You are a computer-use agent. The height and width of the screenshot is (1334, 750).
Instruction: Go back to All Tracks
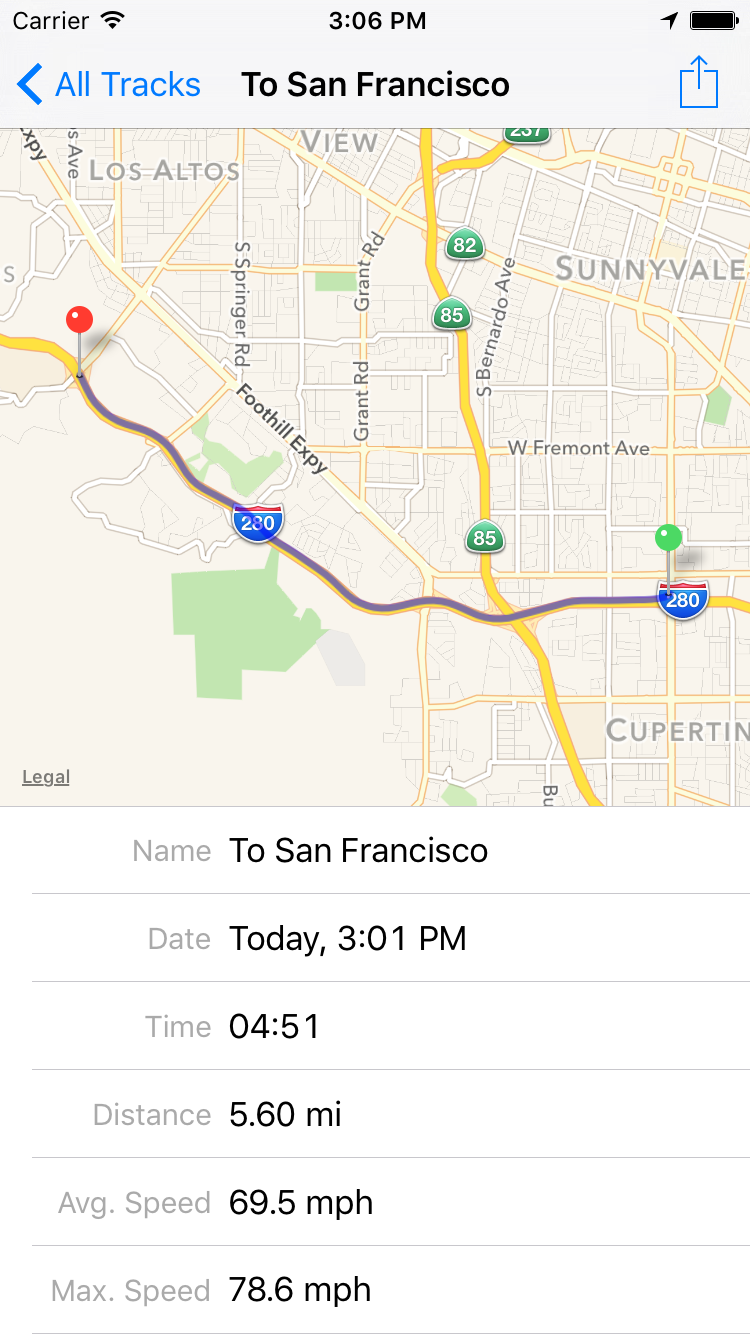(x=110, y=85)
